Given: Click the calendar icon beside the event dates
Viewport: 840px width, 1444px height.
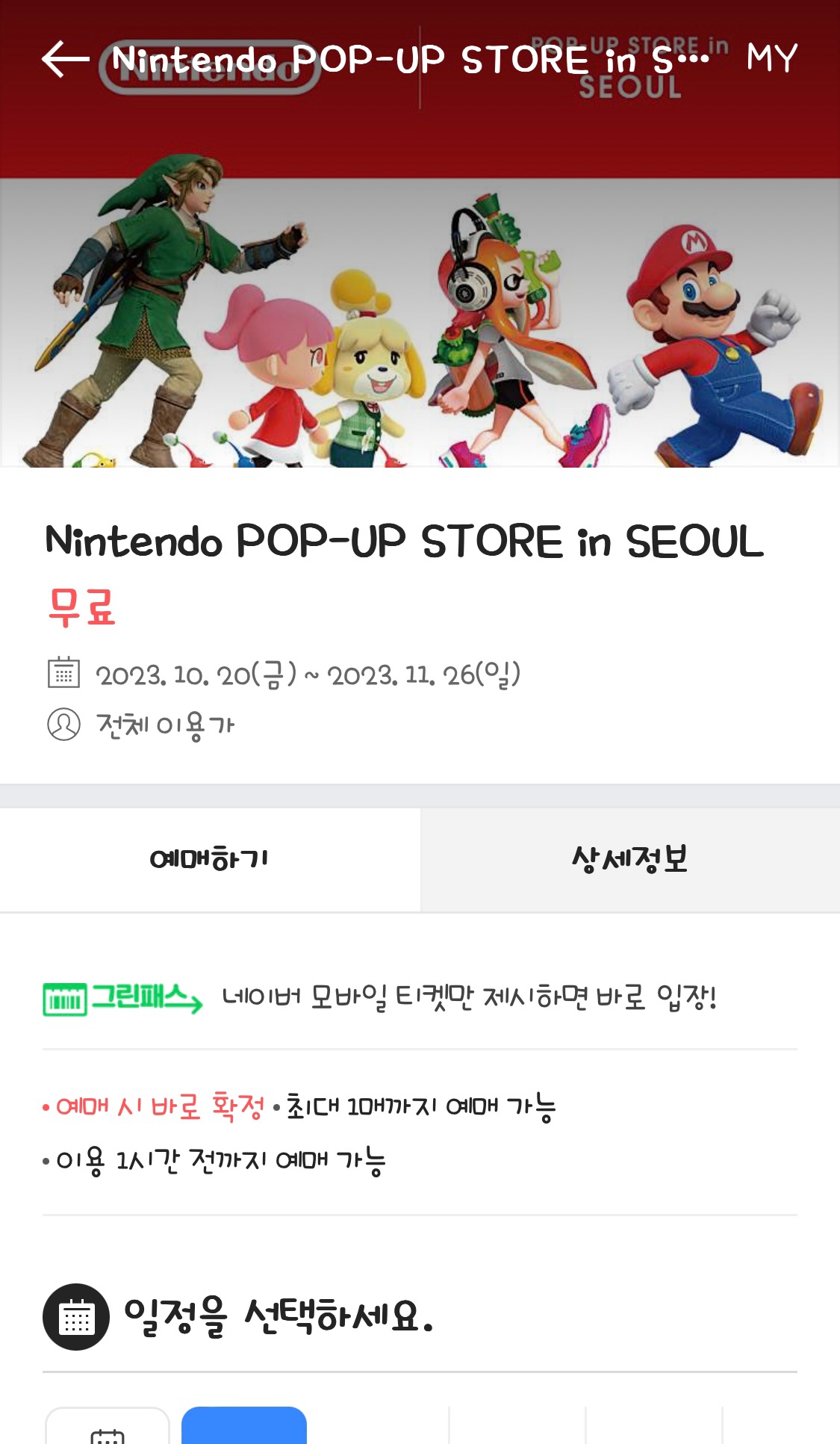Looking at the screenshot, I should tap(63, 674).
